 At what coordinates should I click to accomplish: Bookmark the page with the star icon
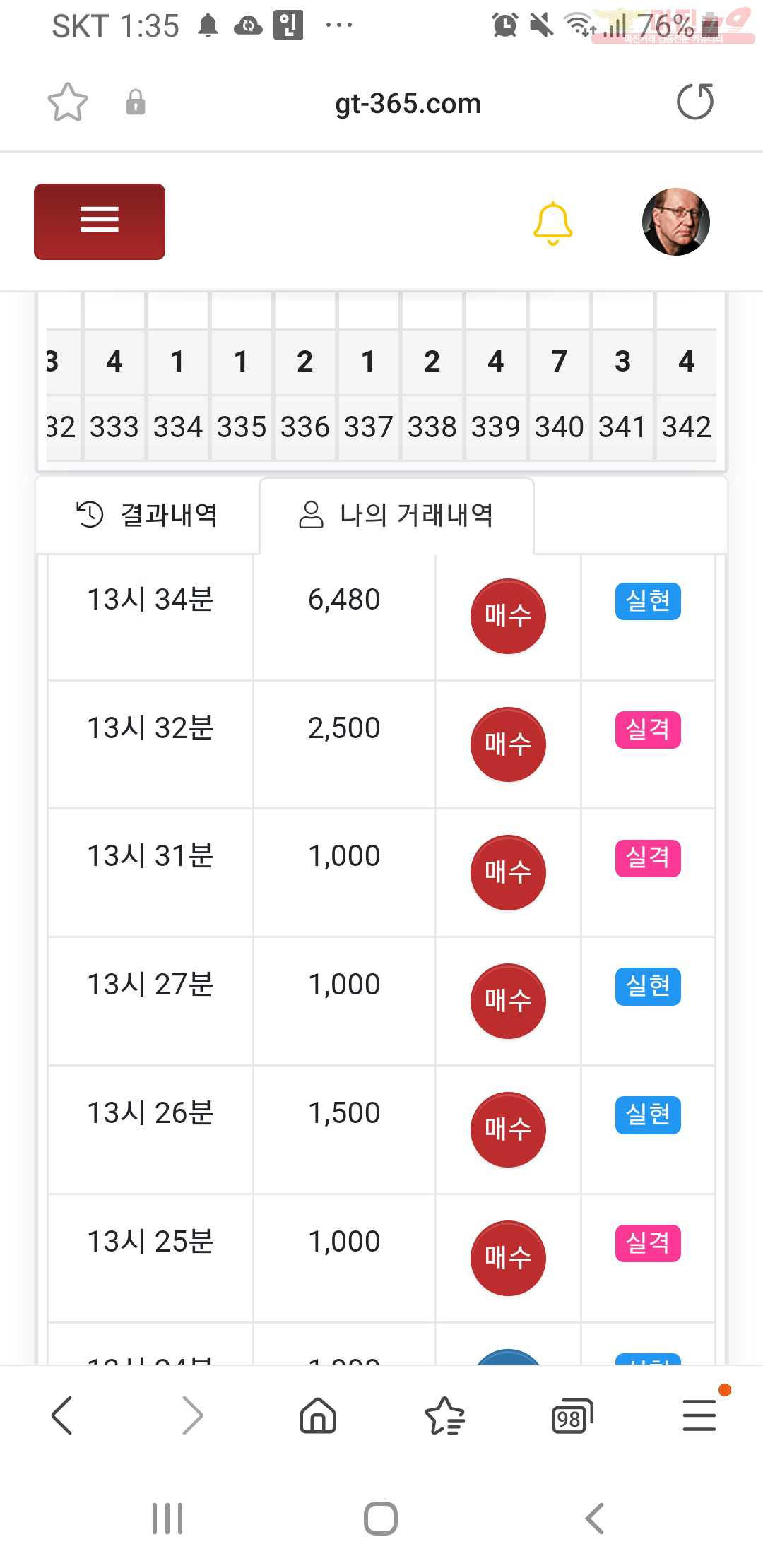(68, 102)
